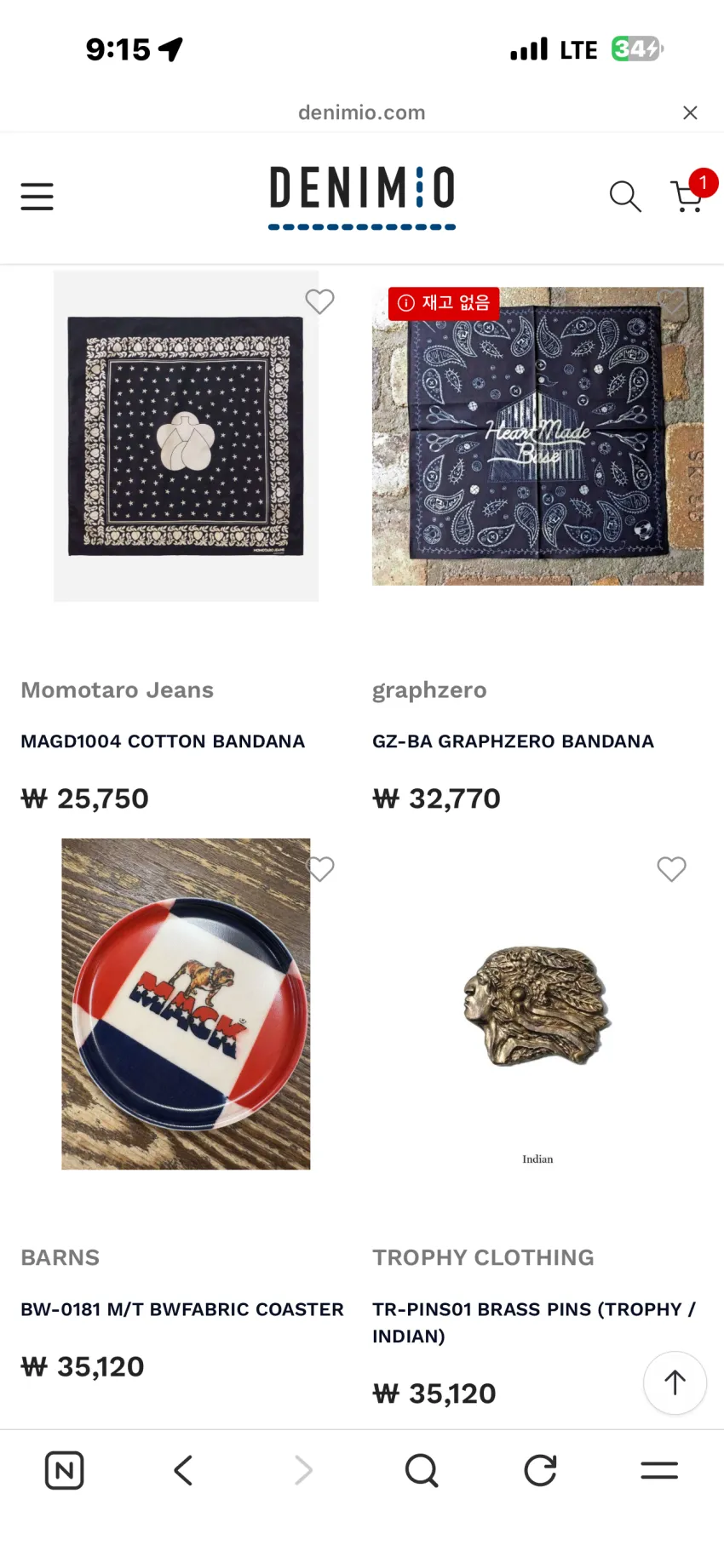Open the Momotaro Jeans brand link
This screenshot has height=1568, width=724.
pos(118,690)
